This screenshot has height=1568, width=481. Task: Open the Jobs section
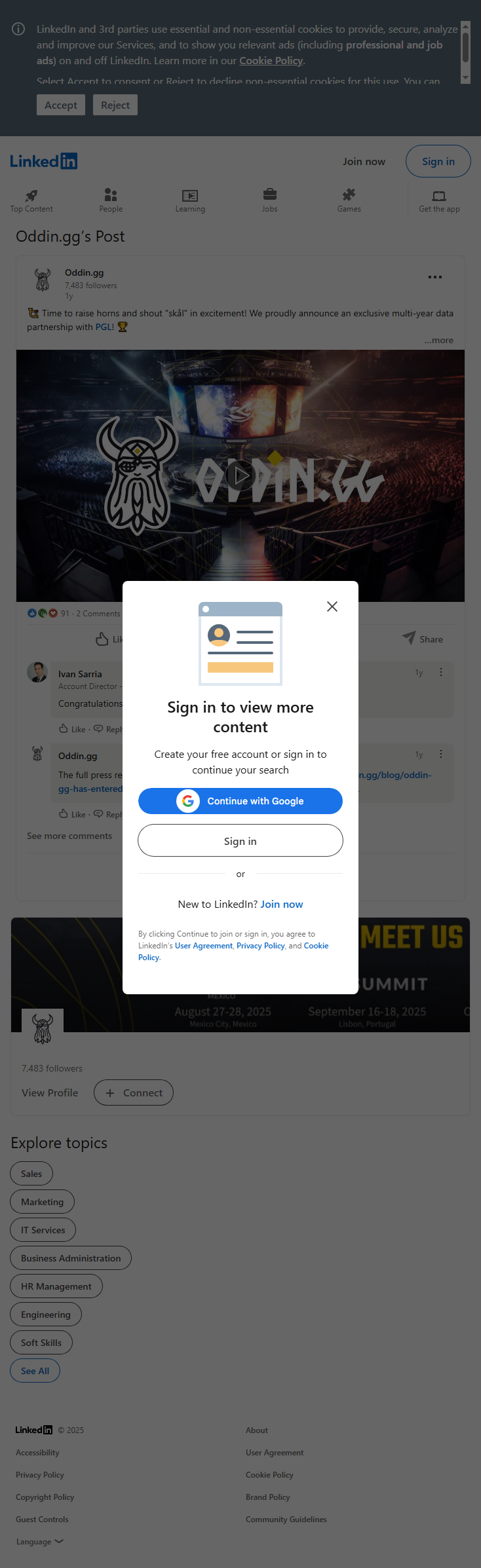(x=269, y=200)
